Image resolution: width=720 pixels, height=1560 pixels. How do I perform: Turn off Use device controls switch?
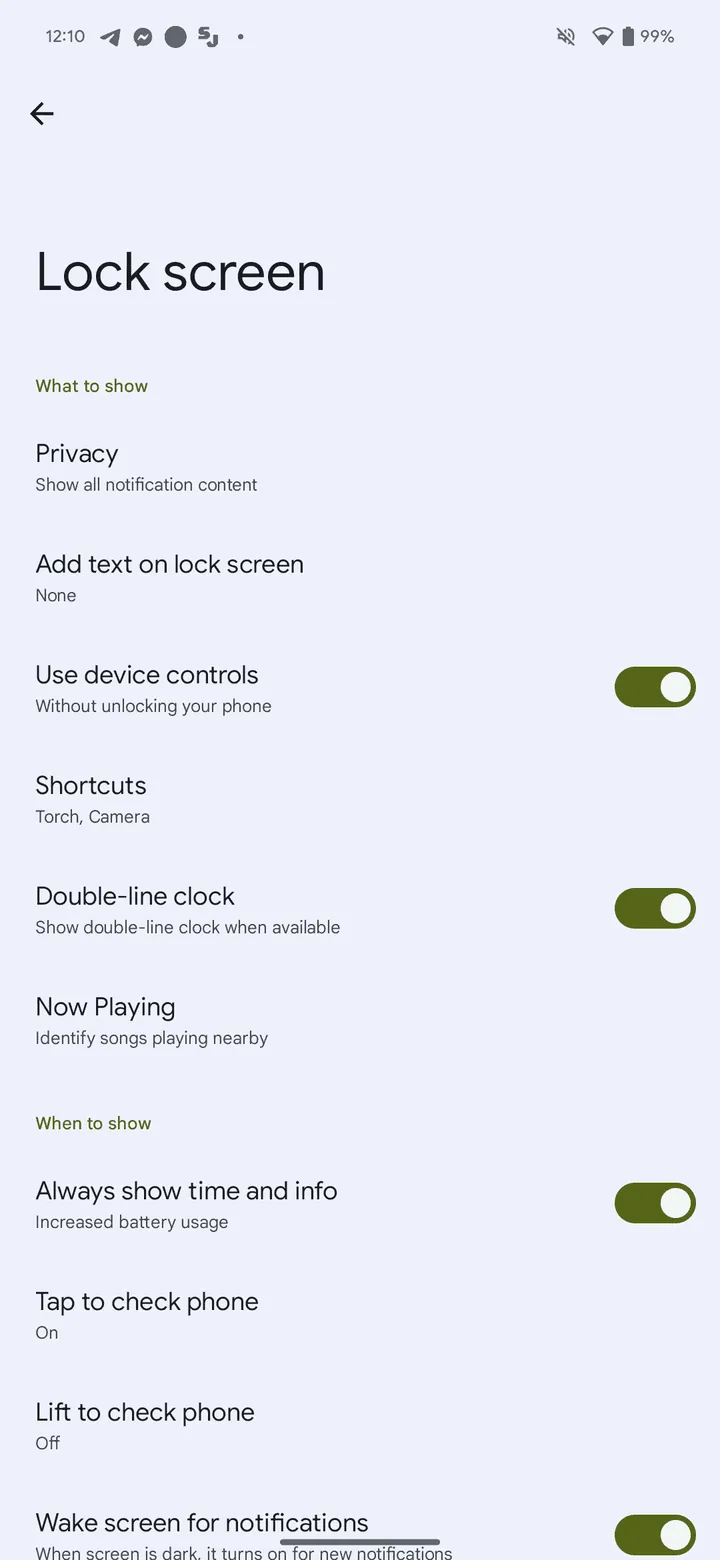[654, 687]
